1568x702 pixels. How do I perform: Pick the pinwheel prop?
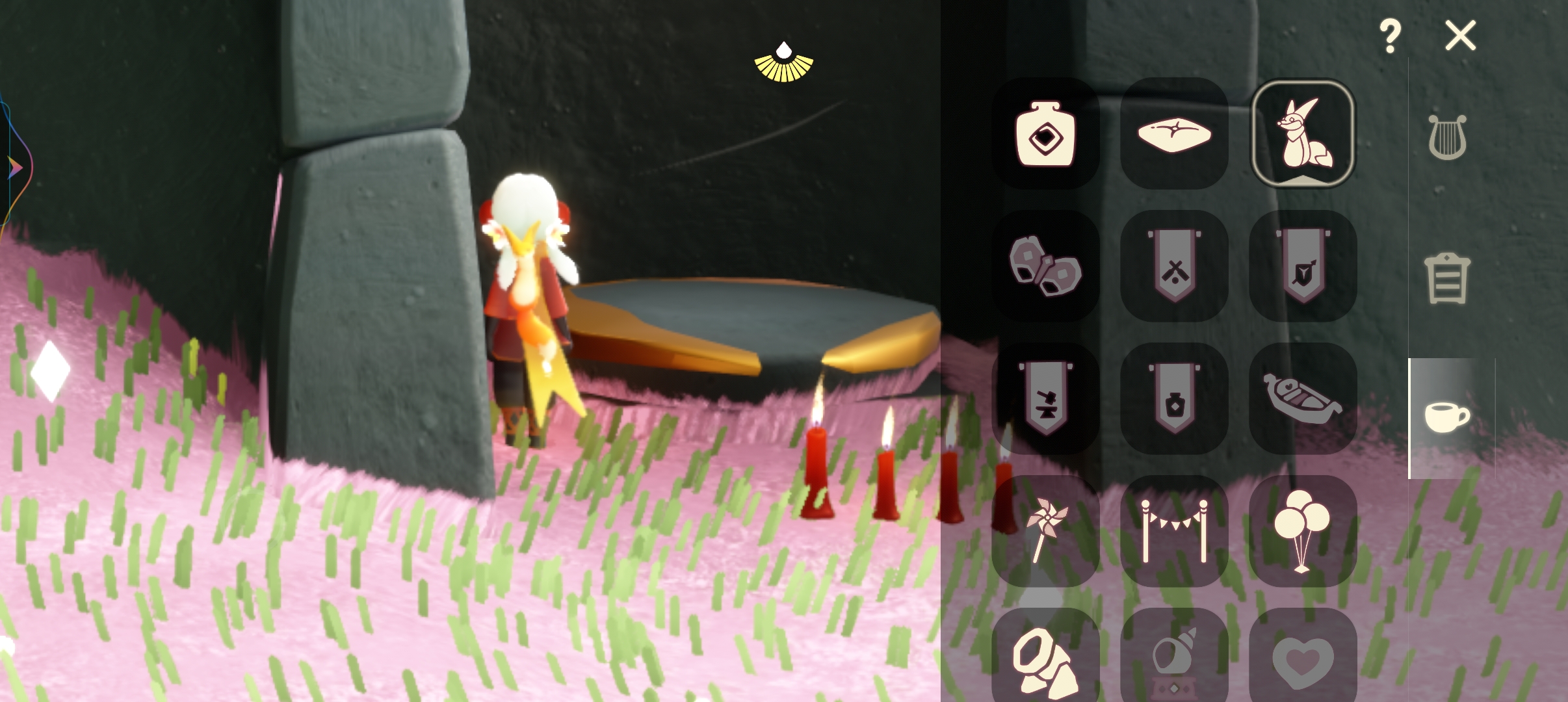pyautogui.click(x=1045, y=531)
